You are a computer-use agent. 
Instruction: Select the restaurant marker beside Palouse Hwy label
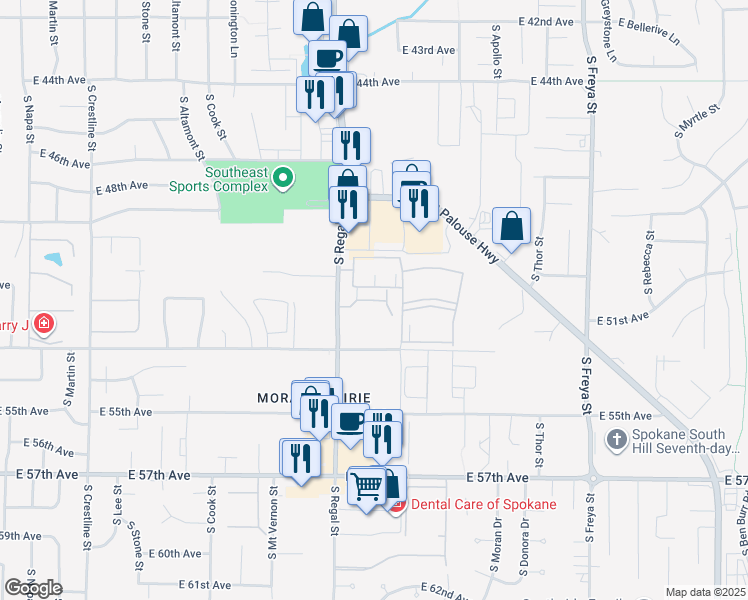(x=418, y=202)
